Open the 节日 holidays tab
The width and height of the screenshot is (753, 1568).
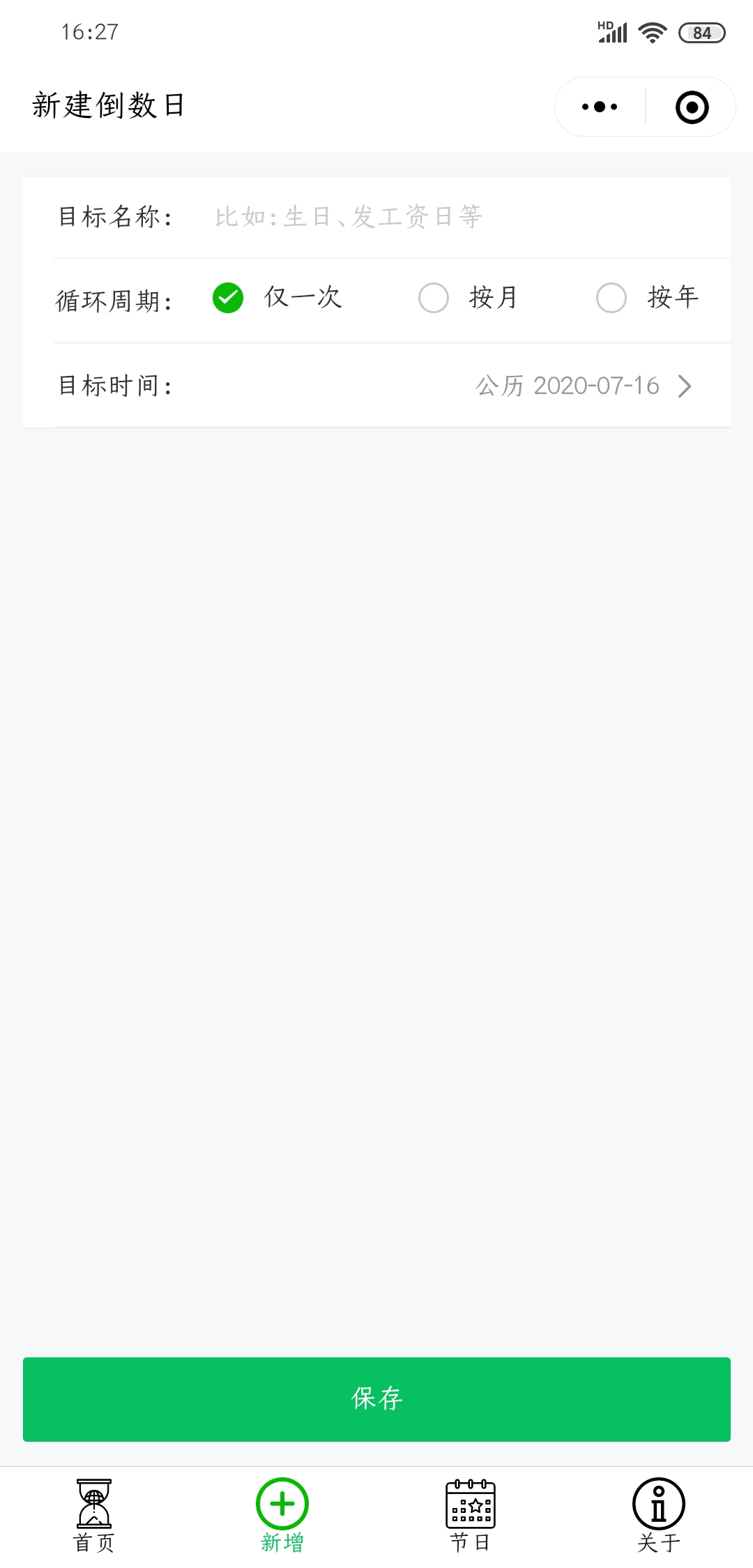(x=471, y=1516)
